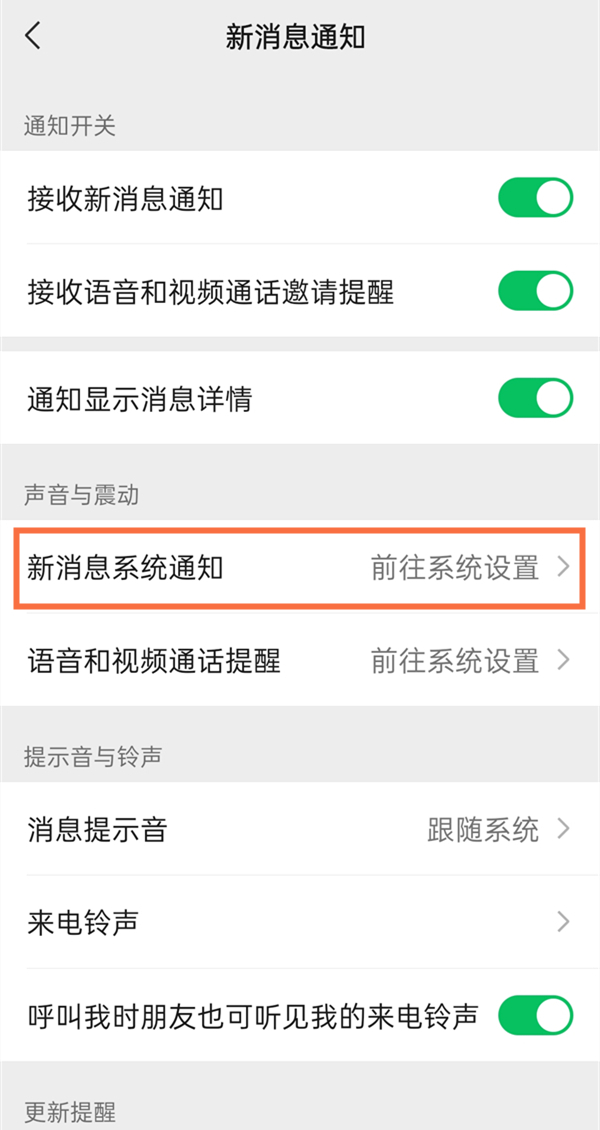Disable 接收语音和视频通话邀请提醒 switch
This screenshot has width=600, height=1130.
click(535, 291)
